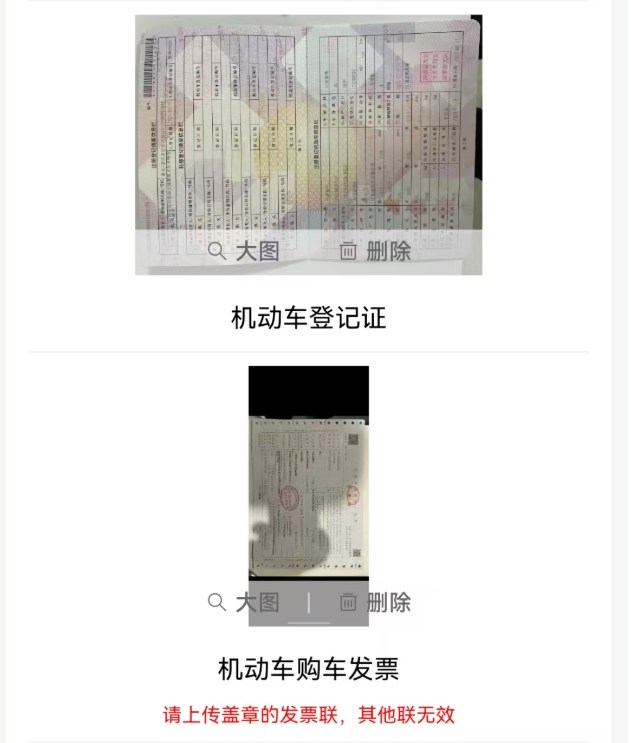Delete the 机动车登记证 photo
Image resolution: width=631 pixels, height=743 pixels.
375,251
